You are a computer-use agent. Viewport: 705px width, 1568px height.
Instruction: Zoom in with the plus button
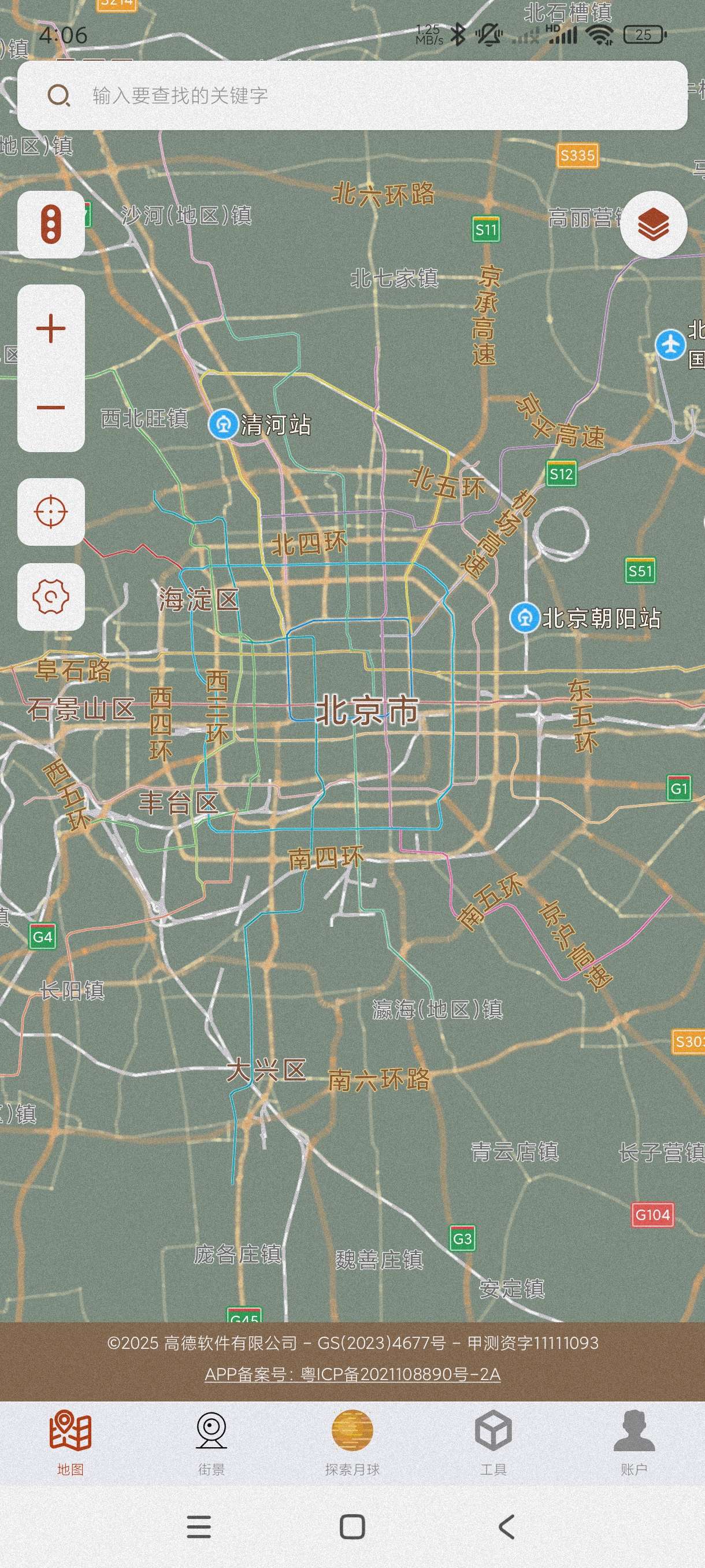click(x=51, y=329)
